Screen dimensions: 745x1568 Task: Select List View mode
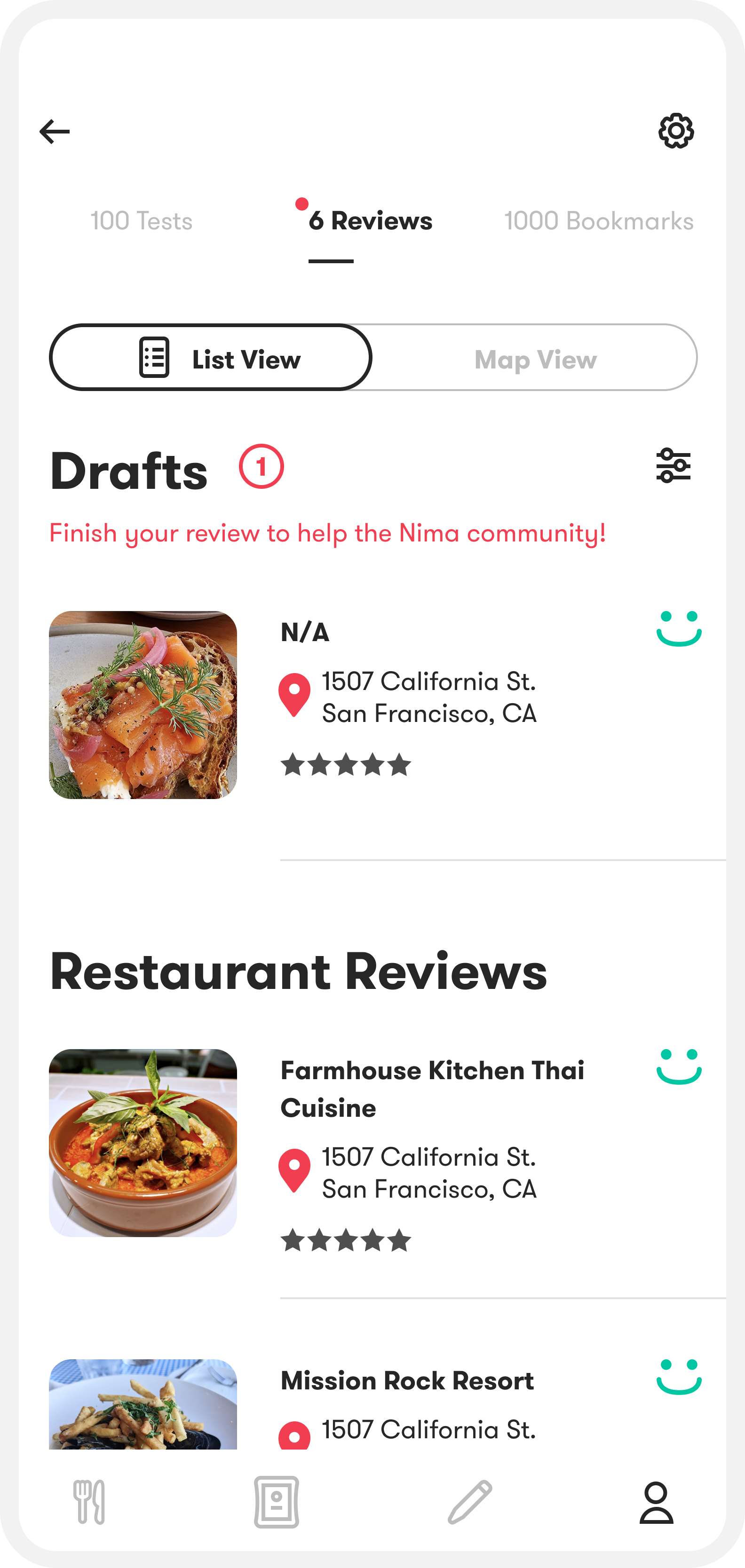(211, 358)
